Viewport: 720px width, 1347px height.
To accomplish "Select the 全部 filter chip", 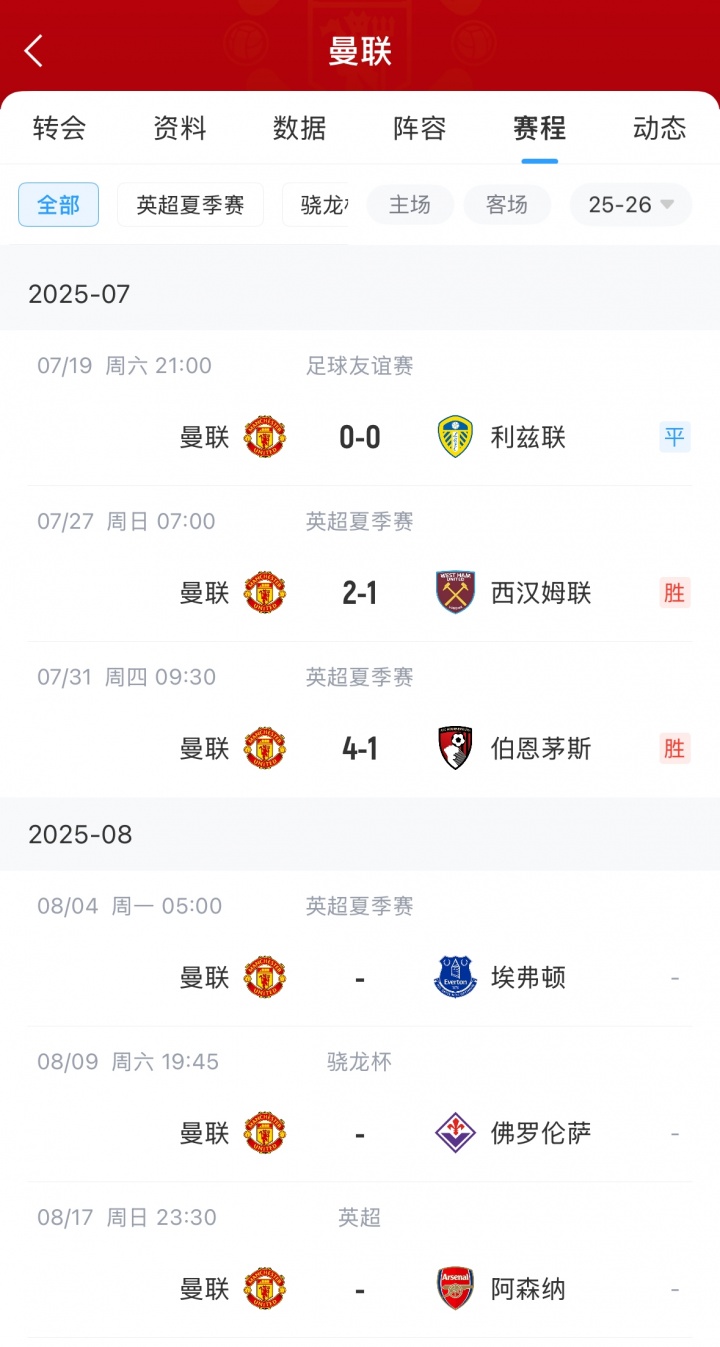I will pyautogui.click(x=59, y=205).
